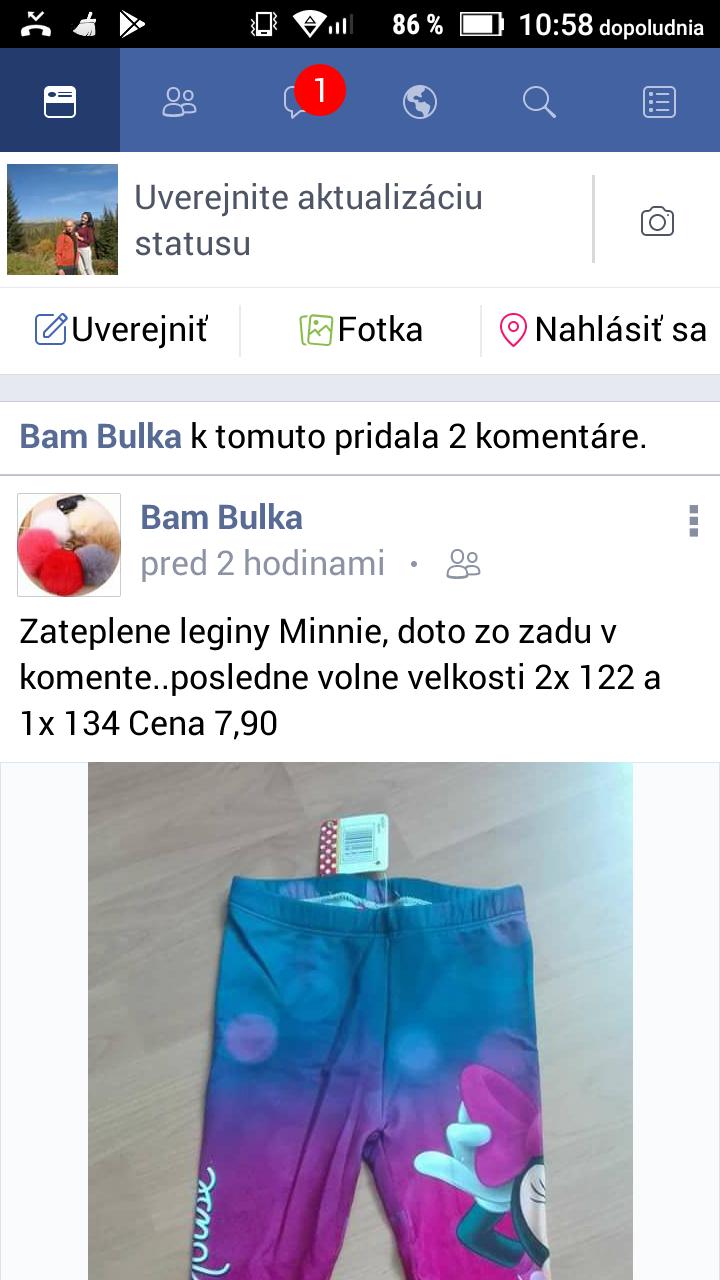Screen dimensions: 720x1280
Task: Open the messages tab with 1 notification
Action: [x=298, y=102]
